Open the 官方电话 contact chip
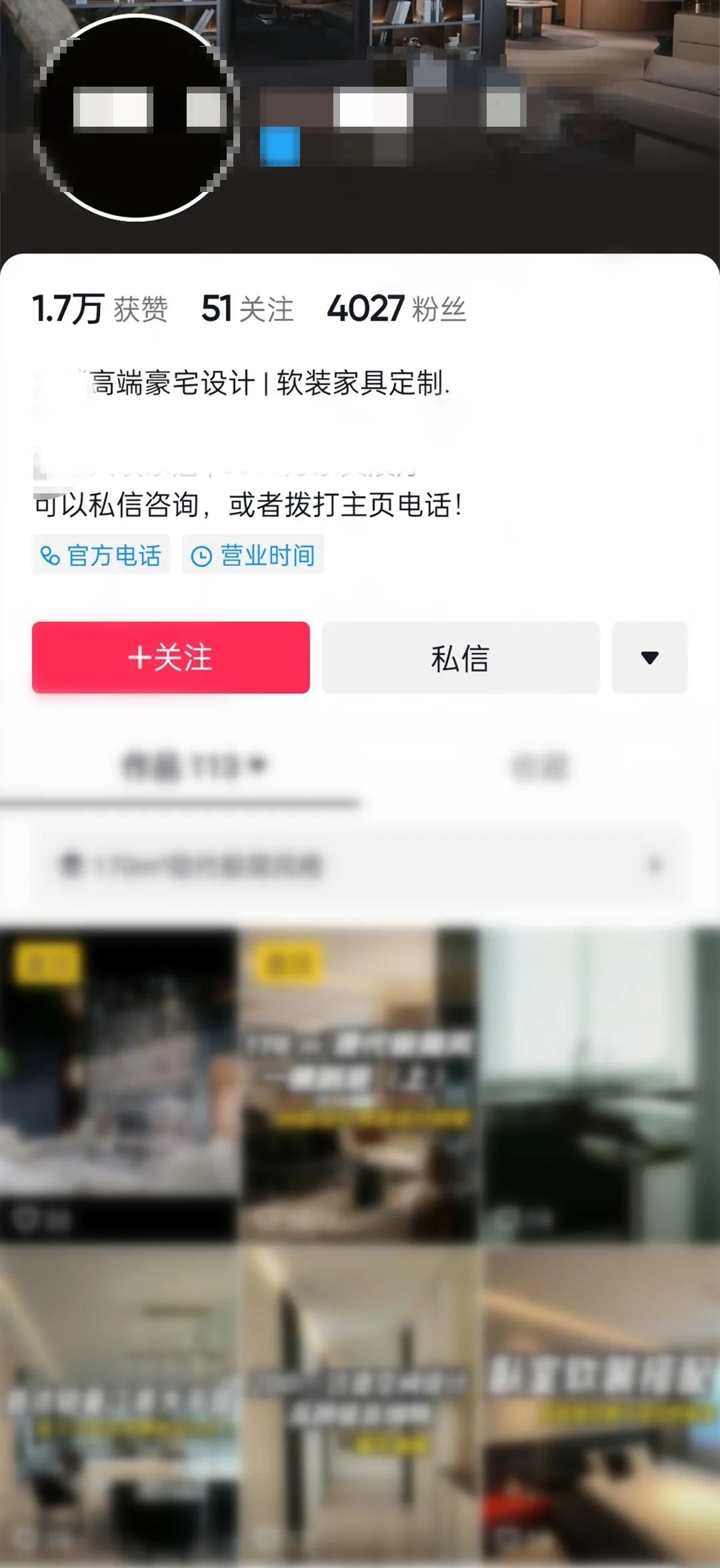The image size is (720, 1568). coord(101,555)
